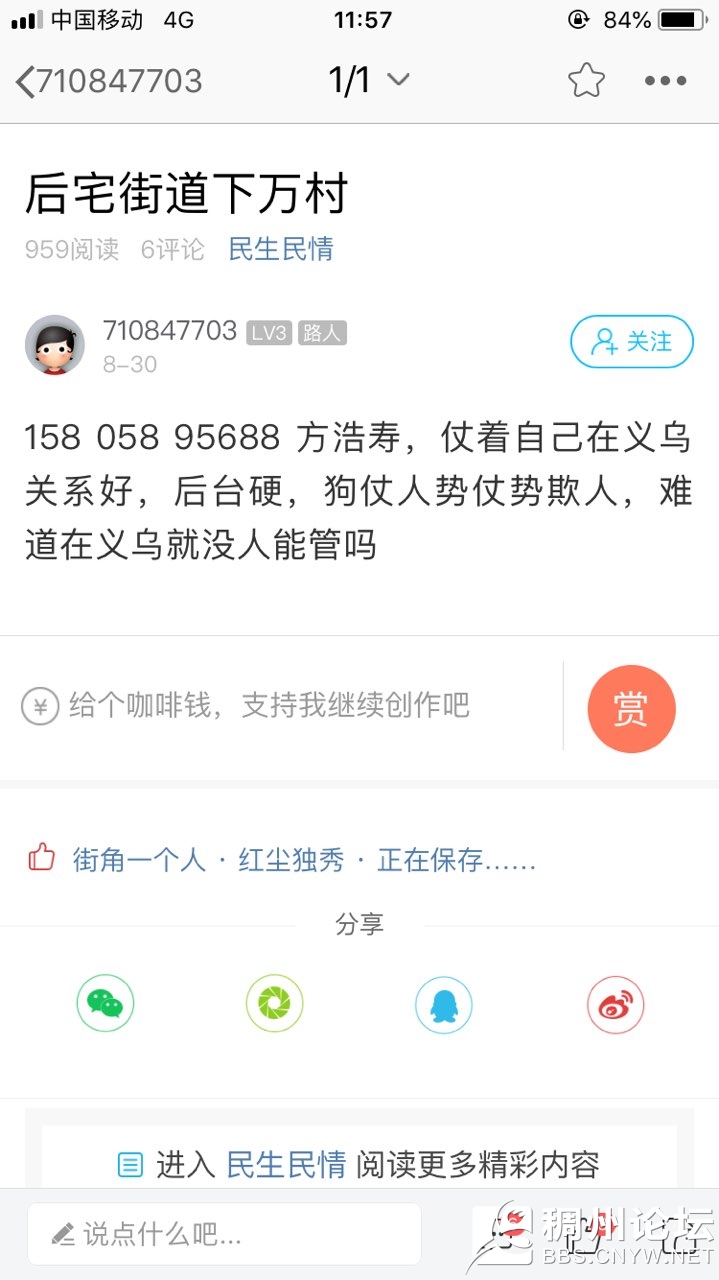Tap the 赏 reward button

[631, 709]
